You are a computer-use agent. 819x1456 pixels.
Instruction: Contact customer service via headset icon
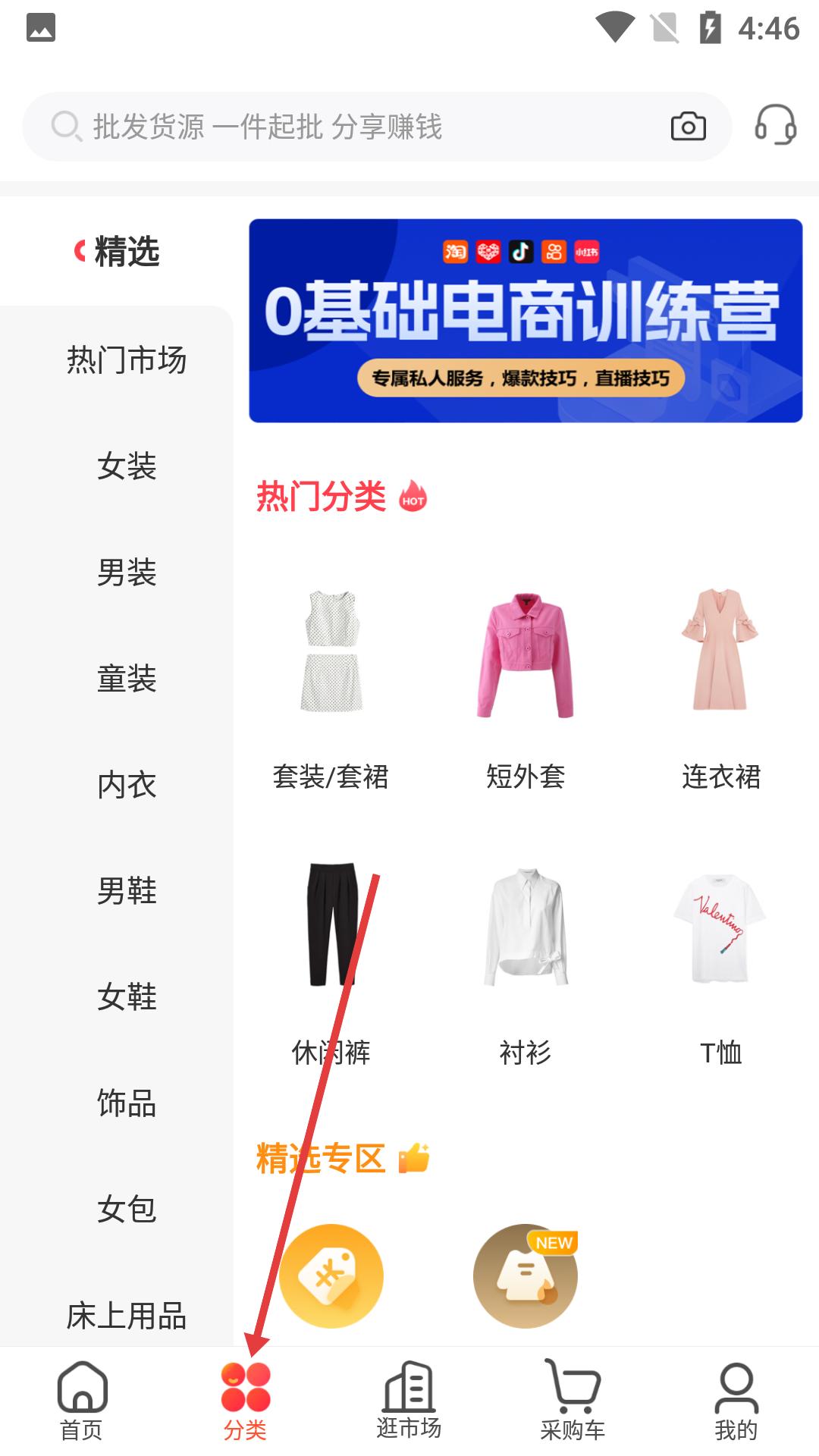[x=775, y=124]
